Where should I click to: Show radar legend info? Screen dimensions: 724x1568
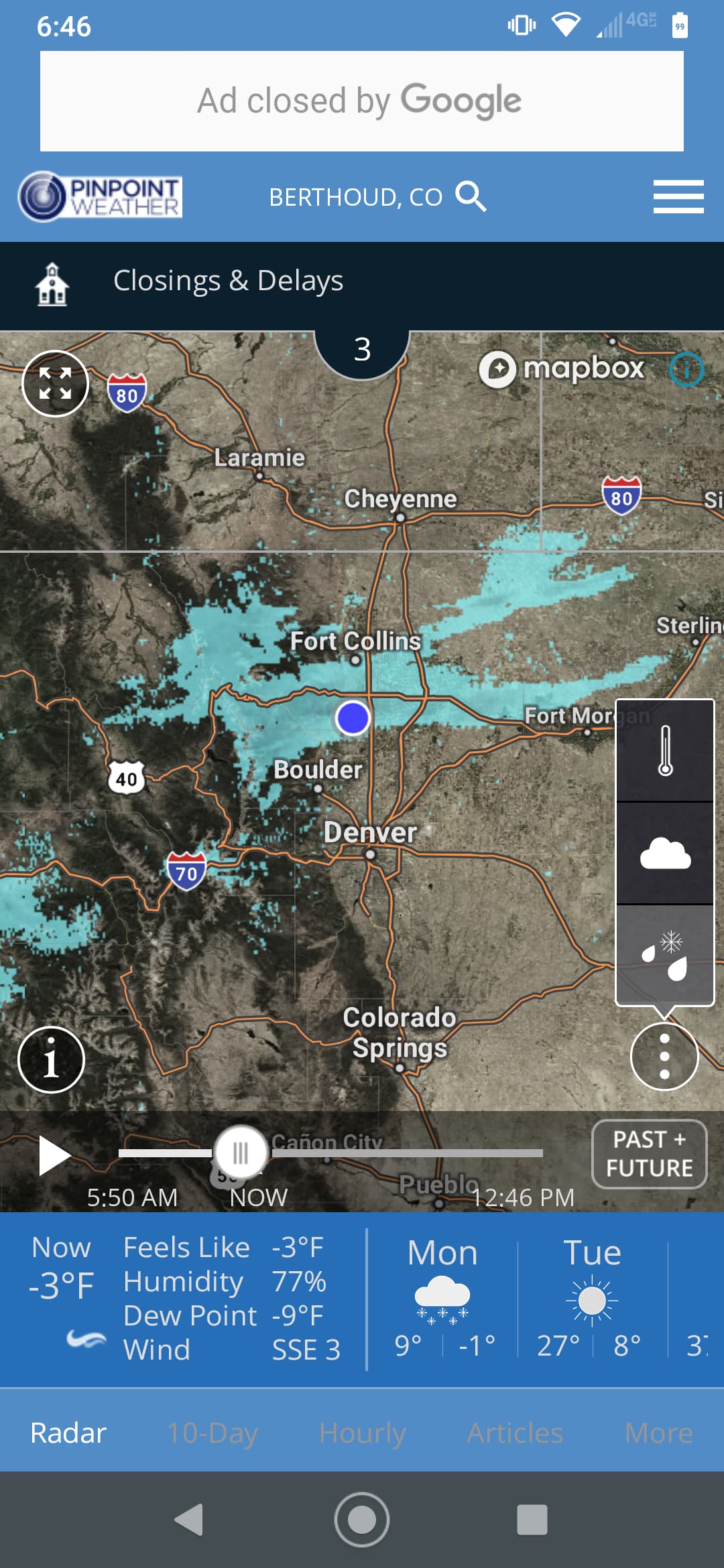pyautogui.click(x=51, y=1060)
